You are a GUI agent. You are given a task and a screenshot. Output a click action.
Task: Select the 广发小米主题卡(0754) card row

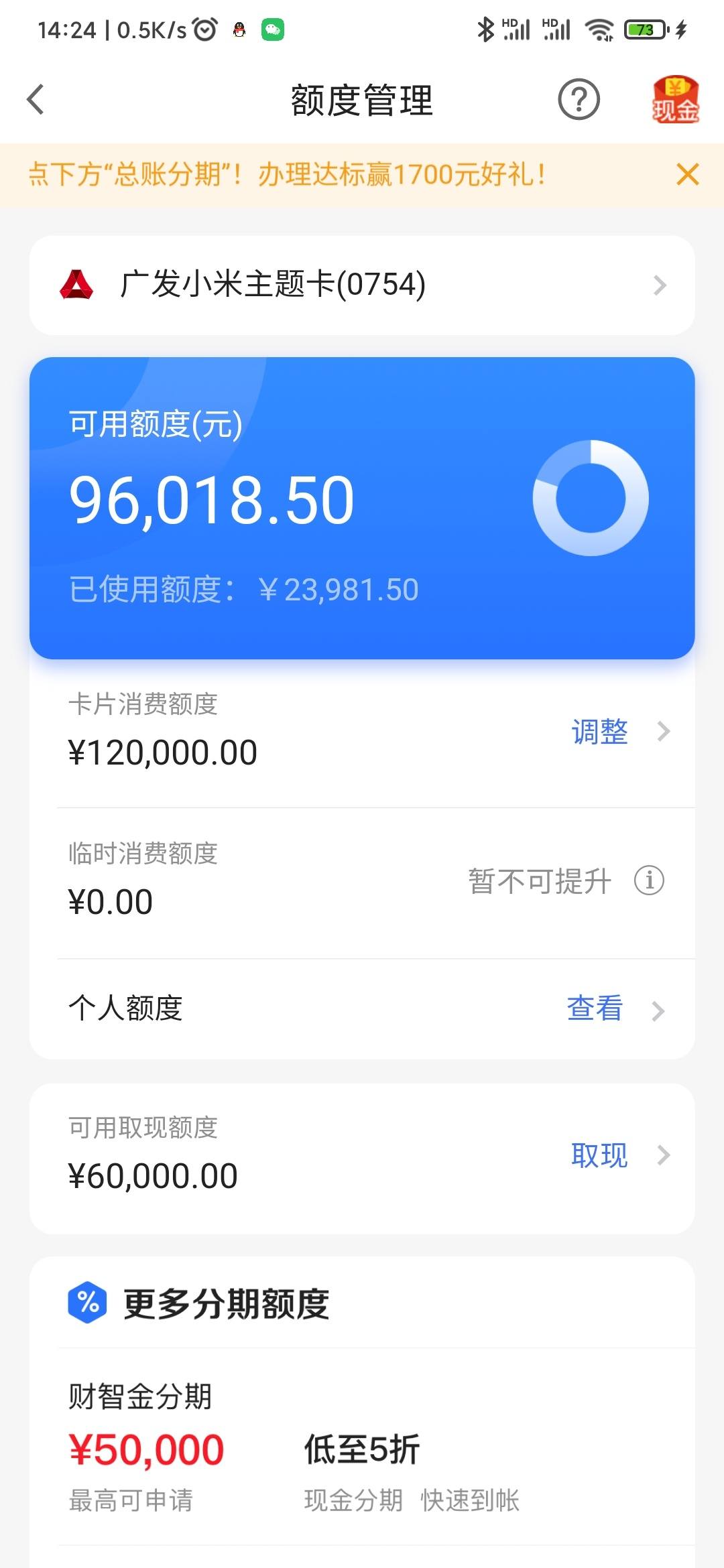[362, 285]
